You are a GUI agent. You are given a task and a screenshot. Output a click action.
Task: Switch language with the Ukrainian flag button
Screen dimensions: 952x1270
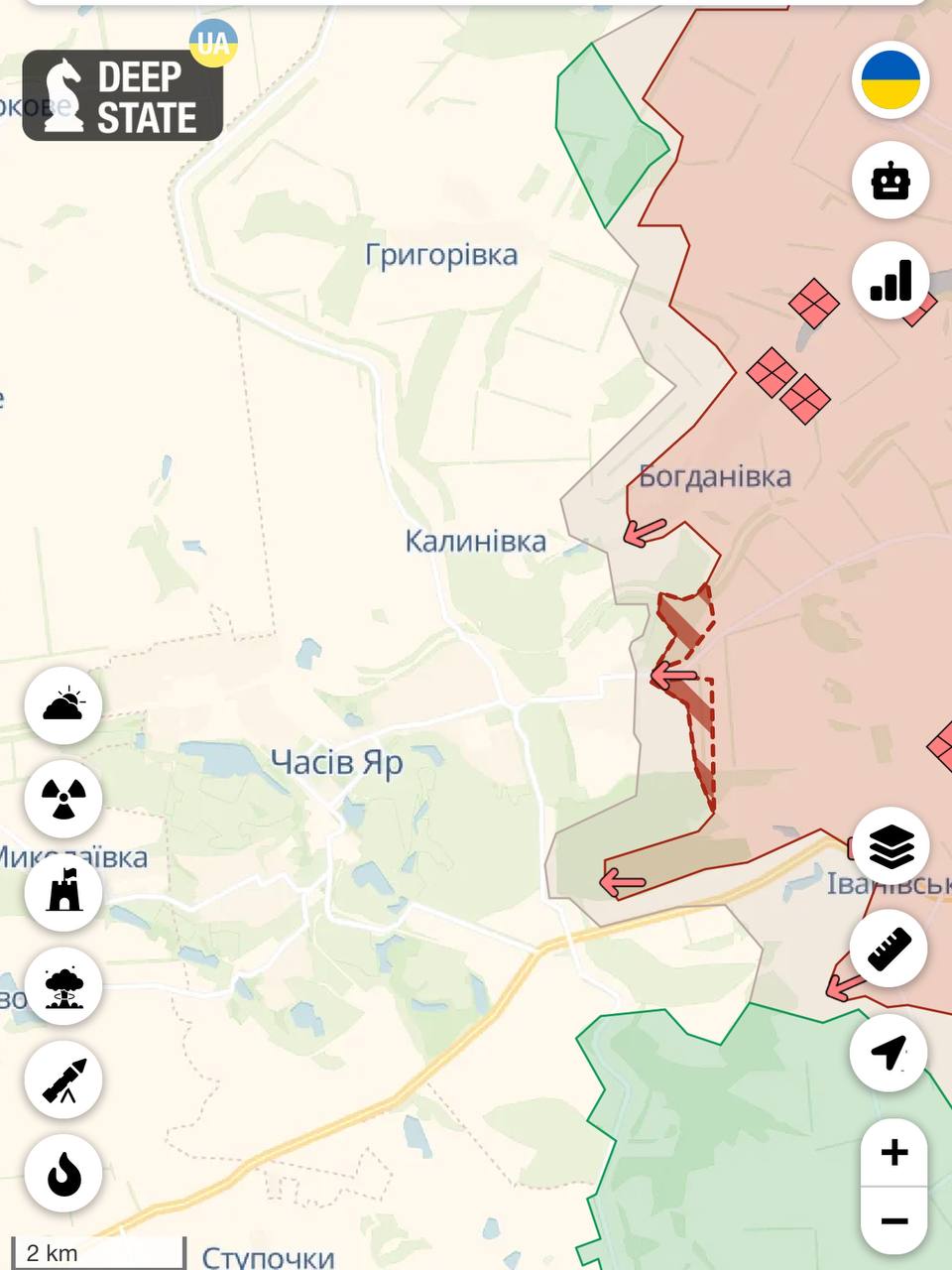[890, 80]
